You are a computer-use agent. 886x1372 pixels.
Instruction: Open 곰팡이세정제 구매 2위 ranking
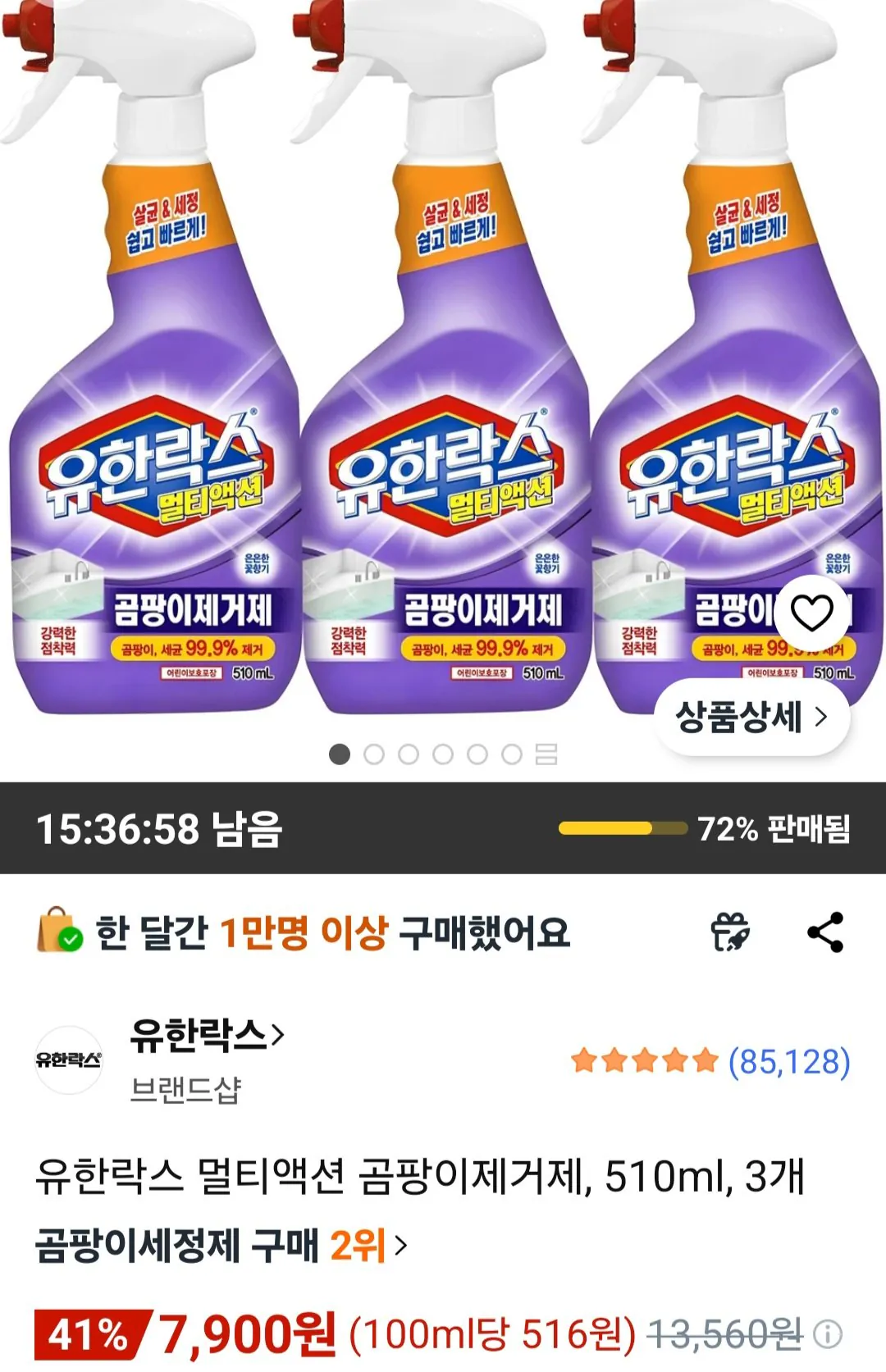click(x=221, y=1246)
